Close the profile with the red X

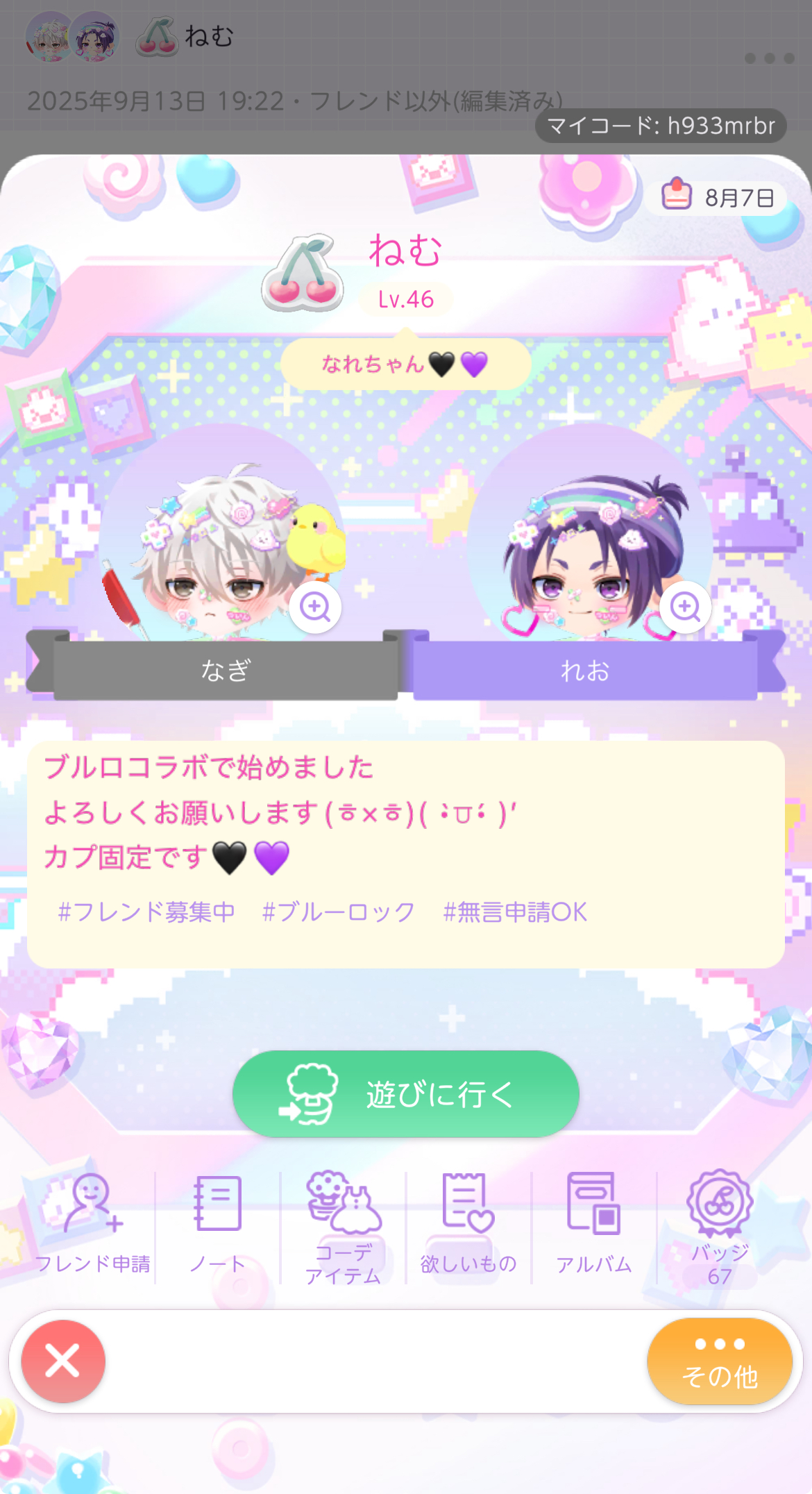point(63,1361)
